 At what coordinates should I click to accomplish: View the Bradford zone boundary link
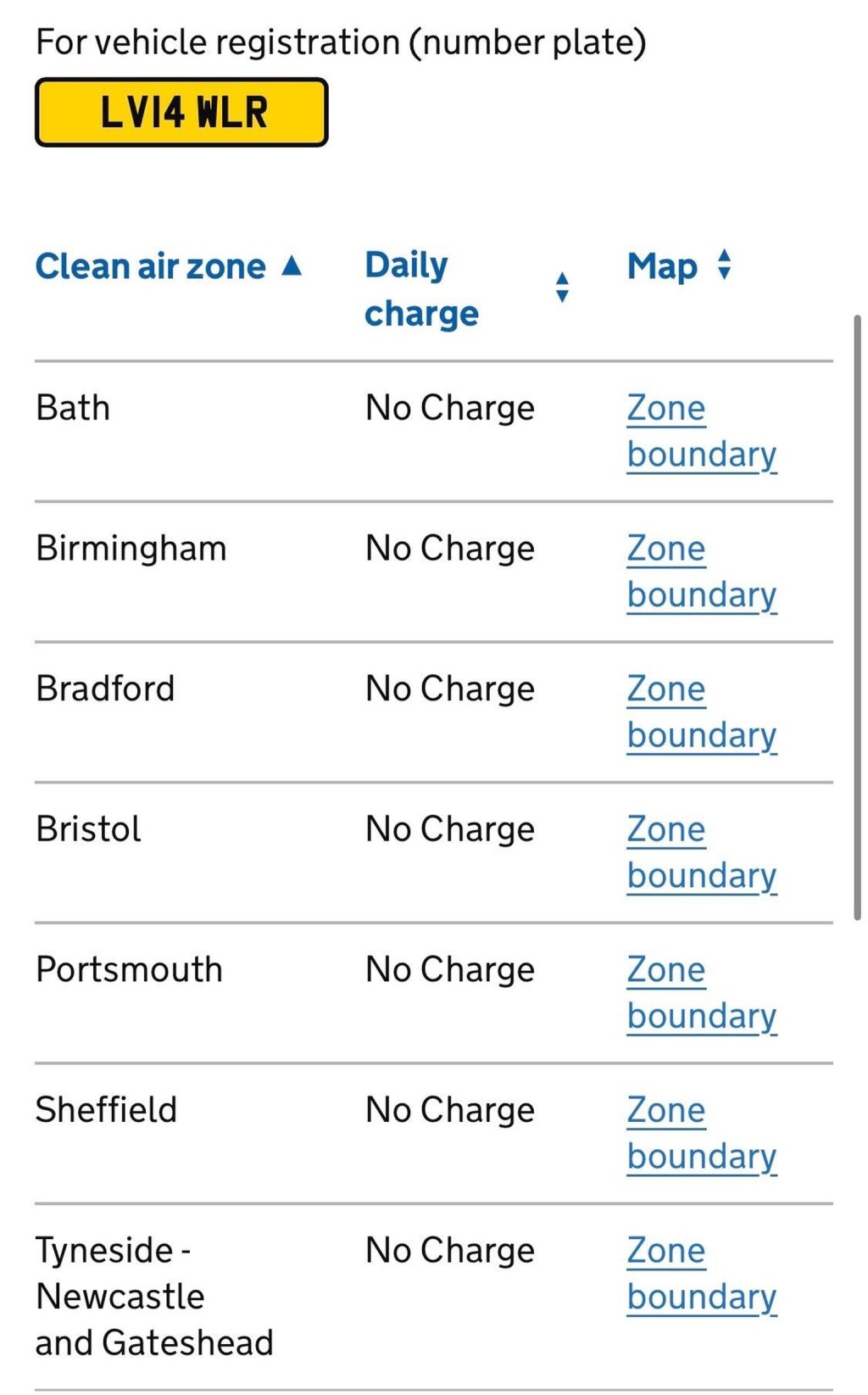pos(700,712)
